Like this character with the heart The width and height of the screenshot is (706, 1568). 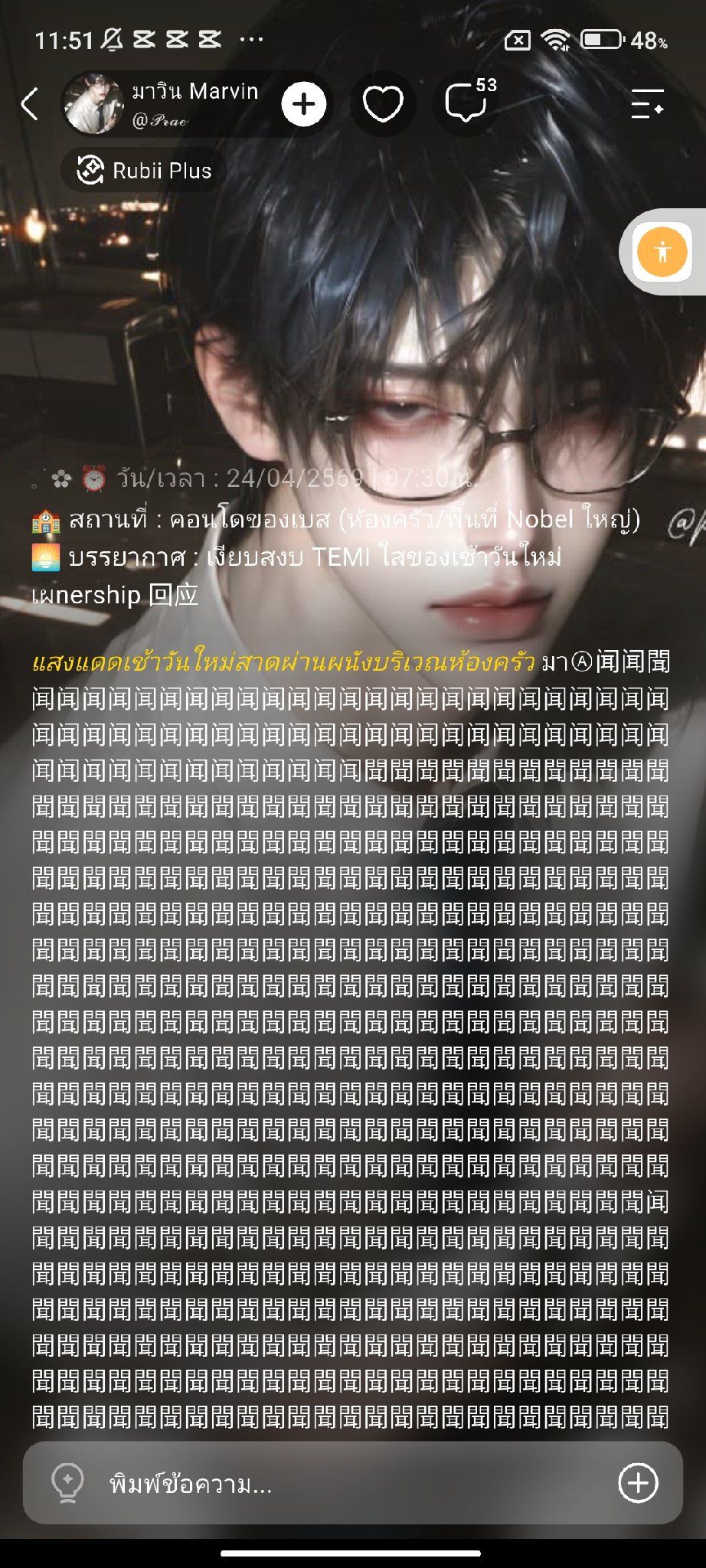[383, 104]
